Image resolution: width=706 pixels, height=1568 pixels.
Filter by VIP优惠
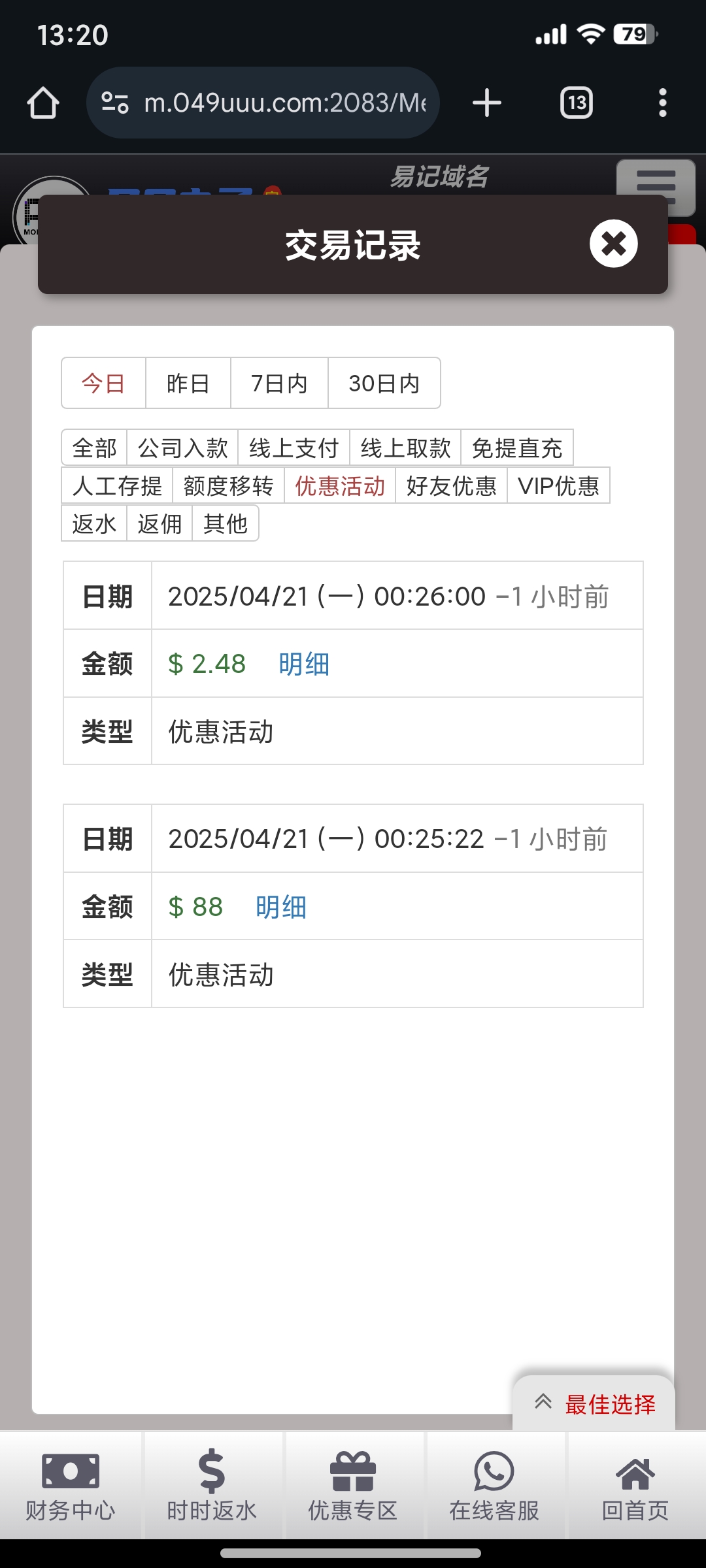coord(558,486)
